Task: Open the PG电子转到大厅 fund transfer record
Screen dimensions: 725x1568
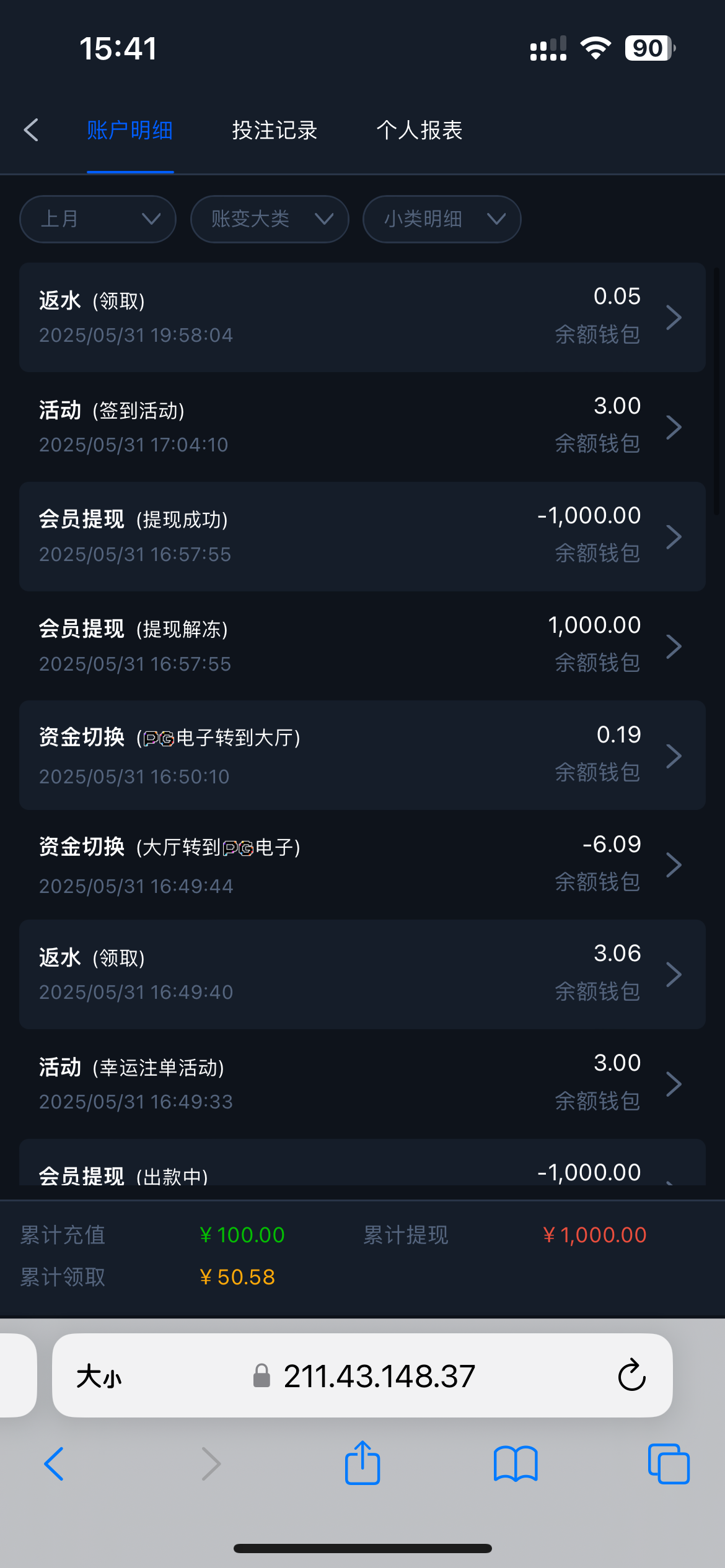Action: click(362, 756)
